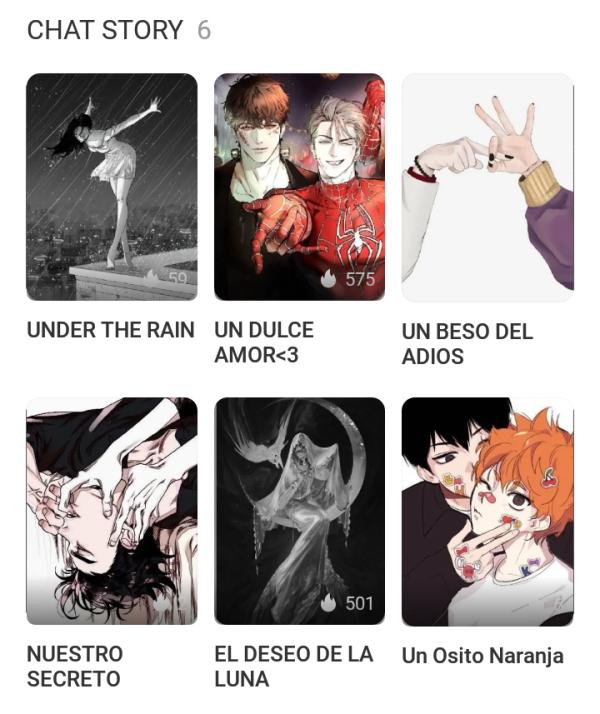The image size is (600, 714).
Task: Open the NUESTRO SECRETO chat story
Action: 111,511
